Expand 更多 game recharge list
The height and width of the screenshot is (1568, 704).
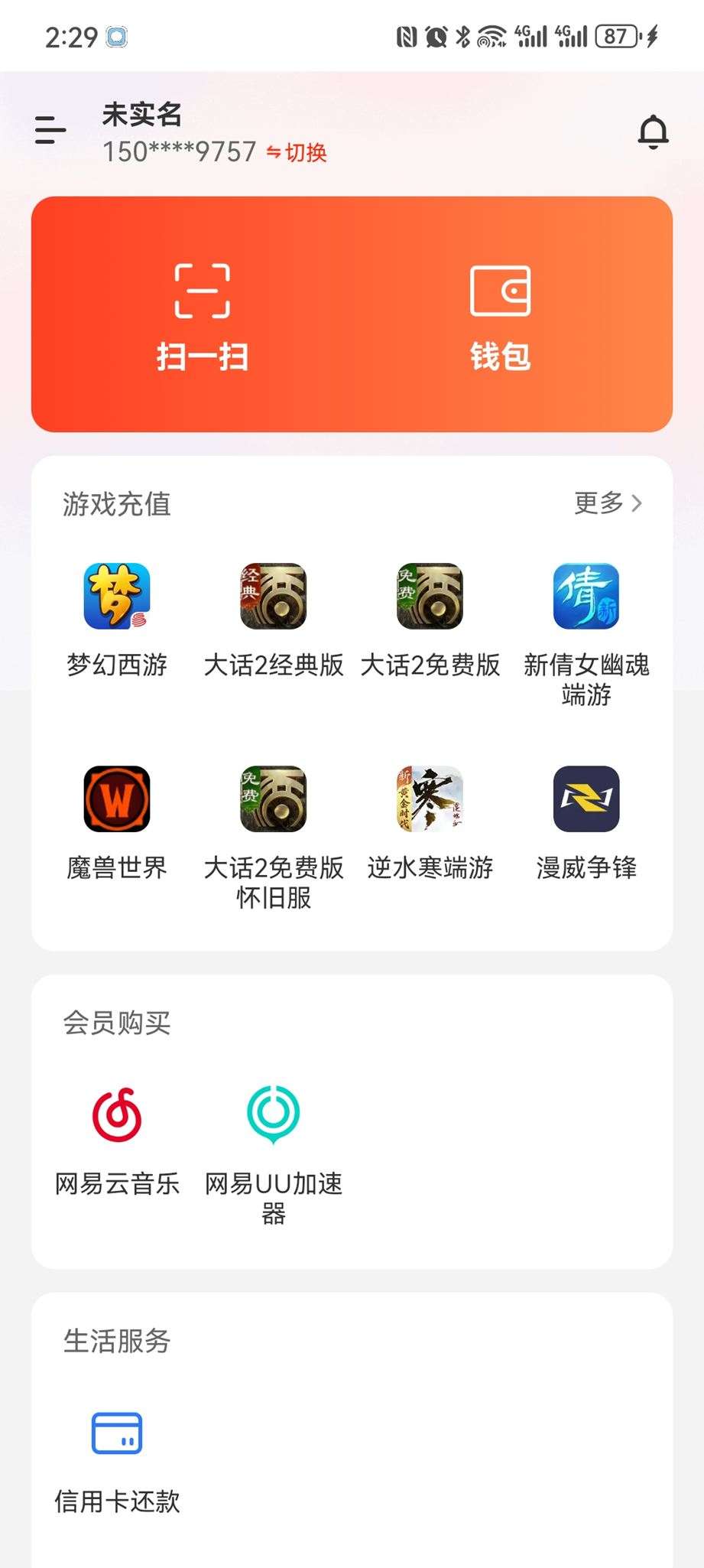608,503
